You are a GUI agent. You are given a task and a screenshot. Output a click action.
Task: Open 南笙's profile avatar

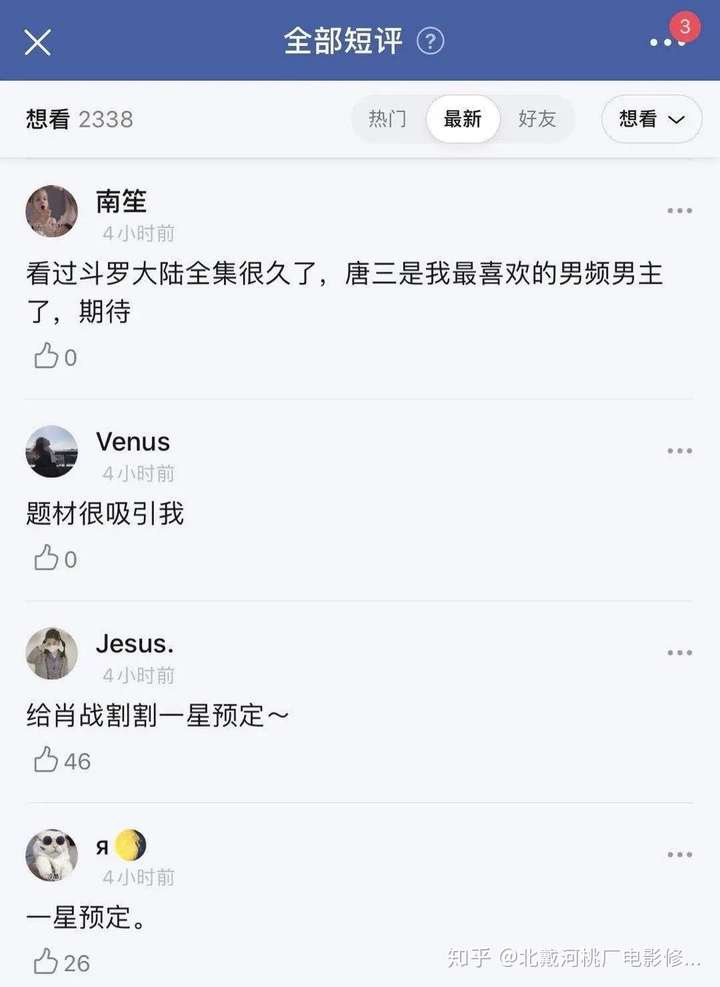click(x=52, y=211)
